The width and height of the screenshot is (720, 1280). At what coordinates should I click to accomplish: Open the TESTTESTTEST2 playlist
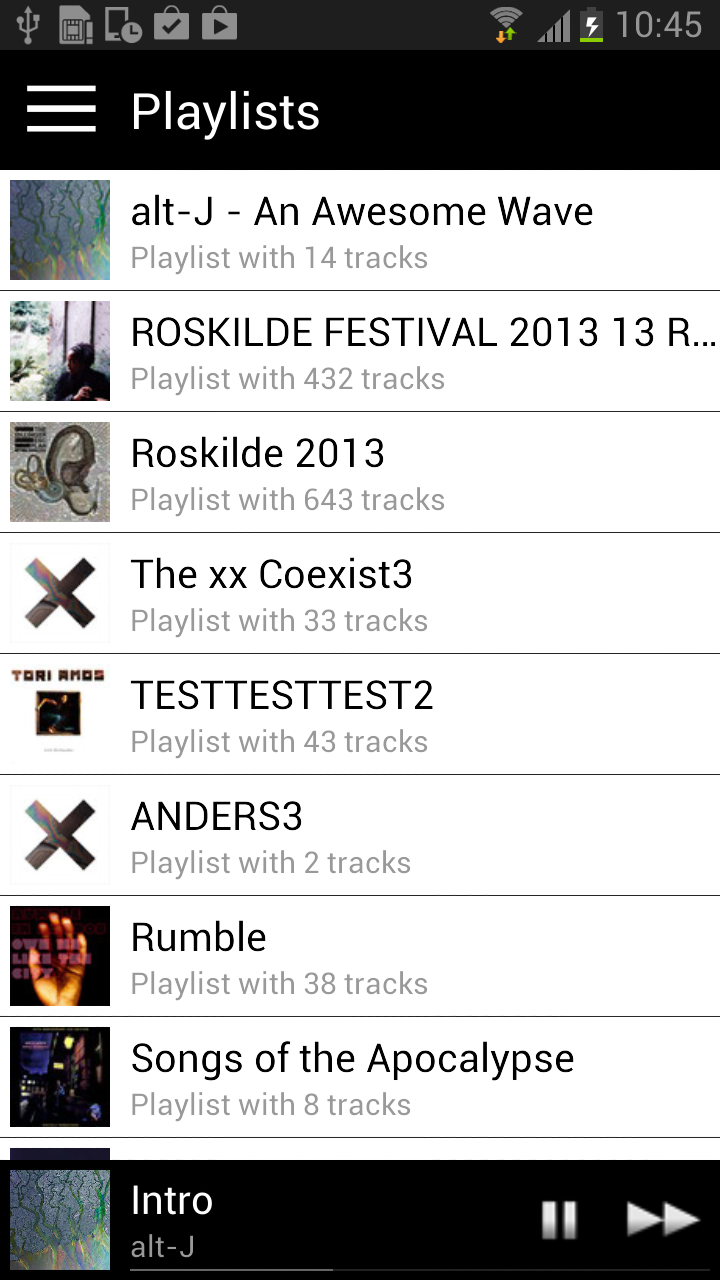click(x=360, y=715)
